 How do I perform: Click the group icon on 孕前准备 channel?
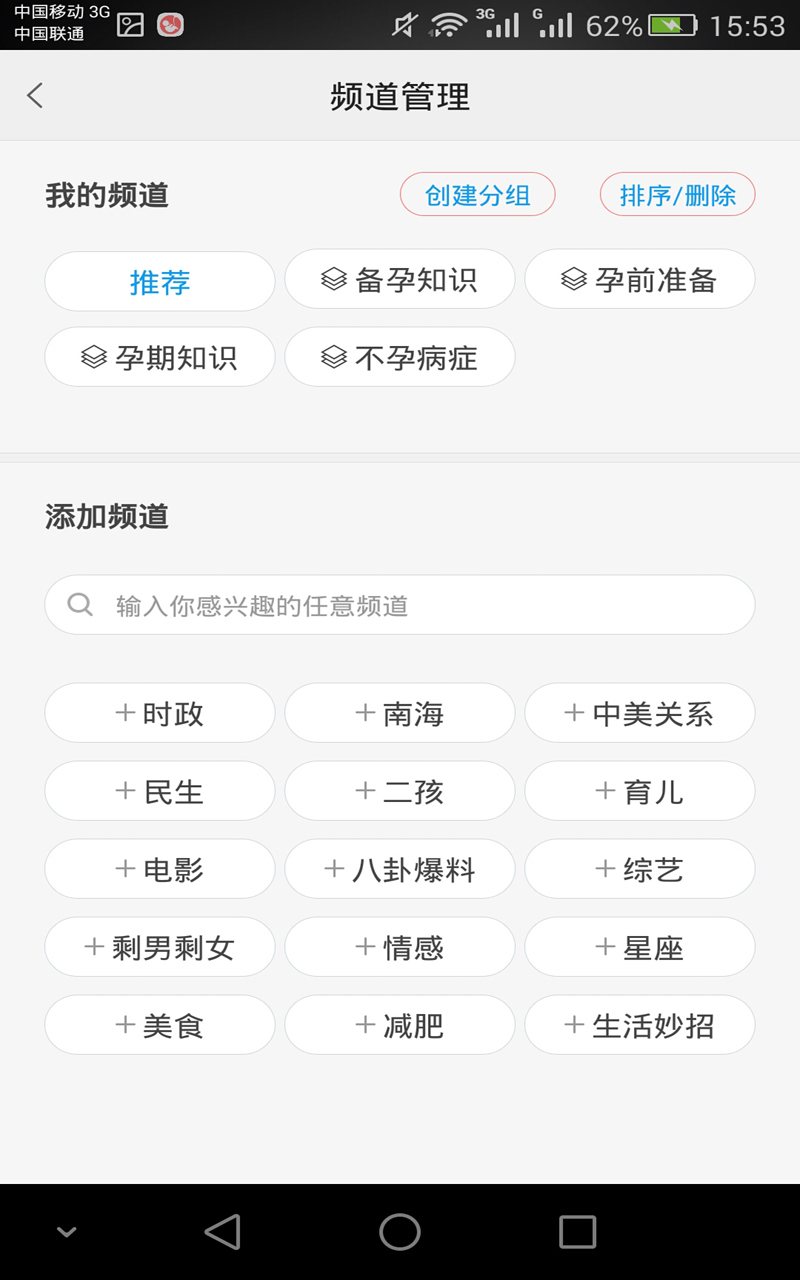pos(572,280)
